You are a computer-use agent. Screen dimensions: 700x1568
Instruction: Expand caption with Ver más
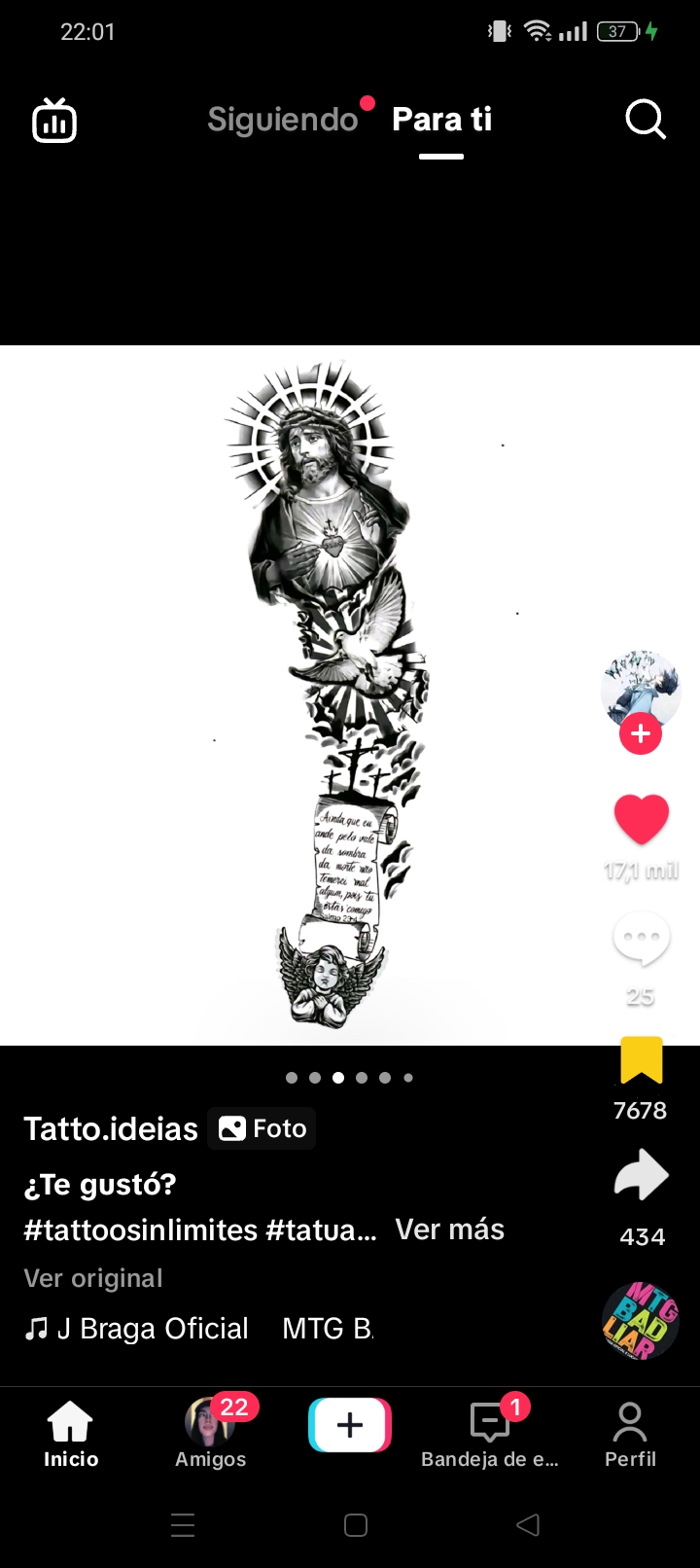point(449,1229)
